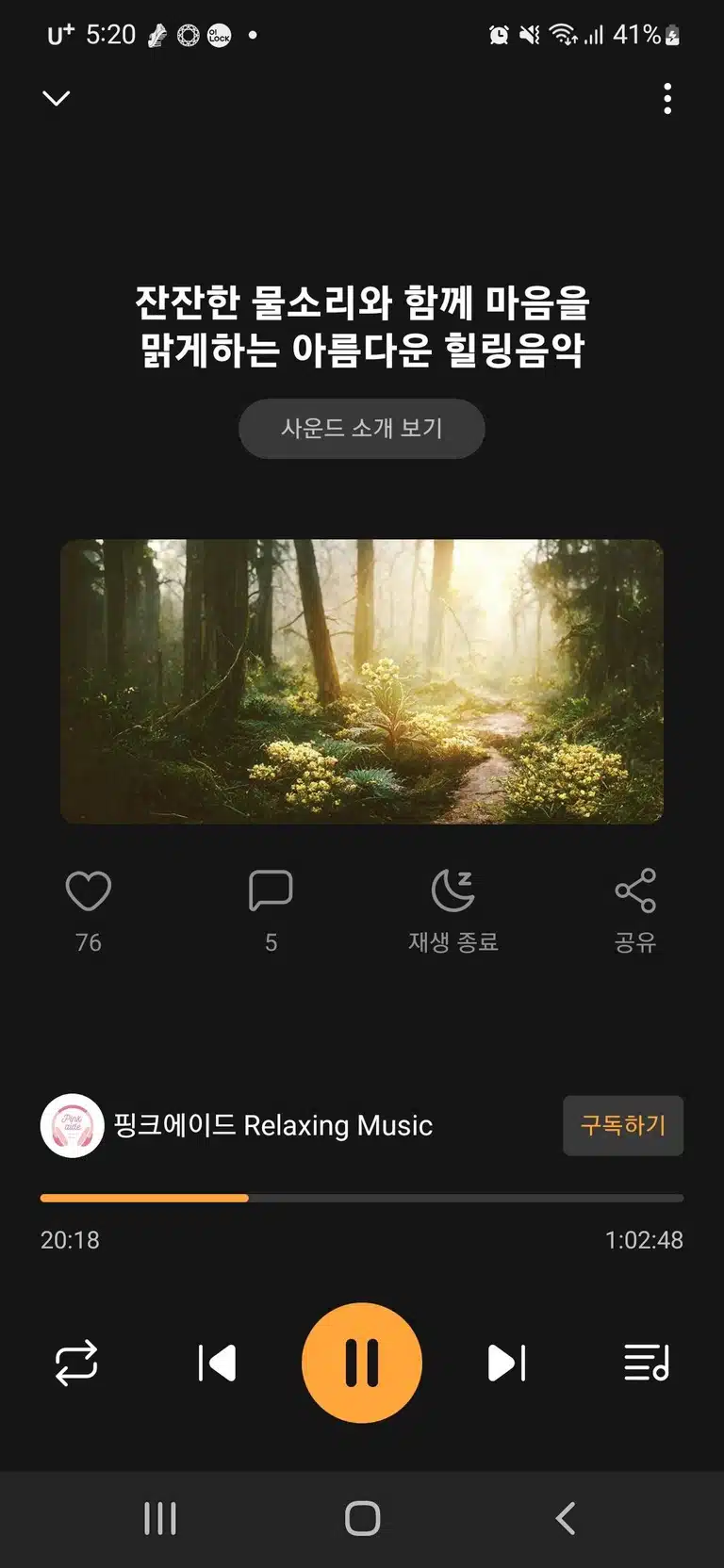Subscribe with the 구독하기 button
The width and height of the screenshot is (724, 1568).
tap(623, 1125)
